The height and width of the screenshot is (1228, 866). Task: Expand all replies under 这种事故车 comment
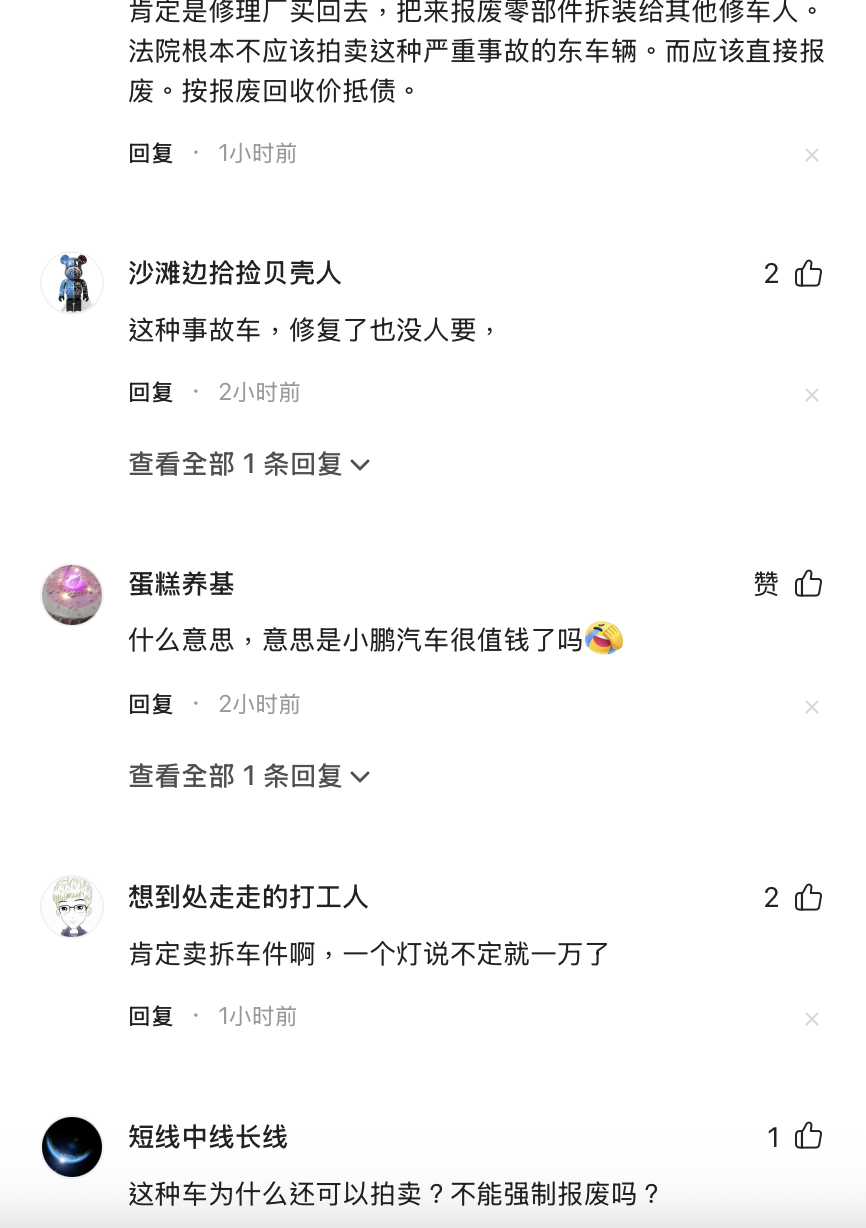tap(249, 464)
